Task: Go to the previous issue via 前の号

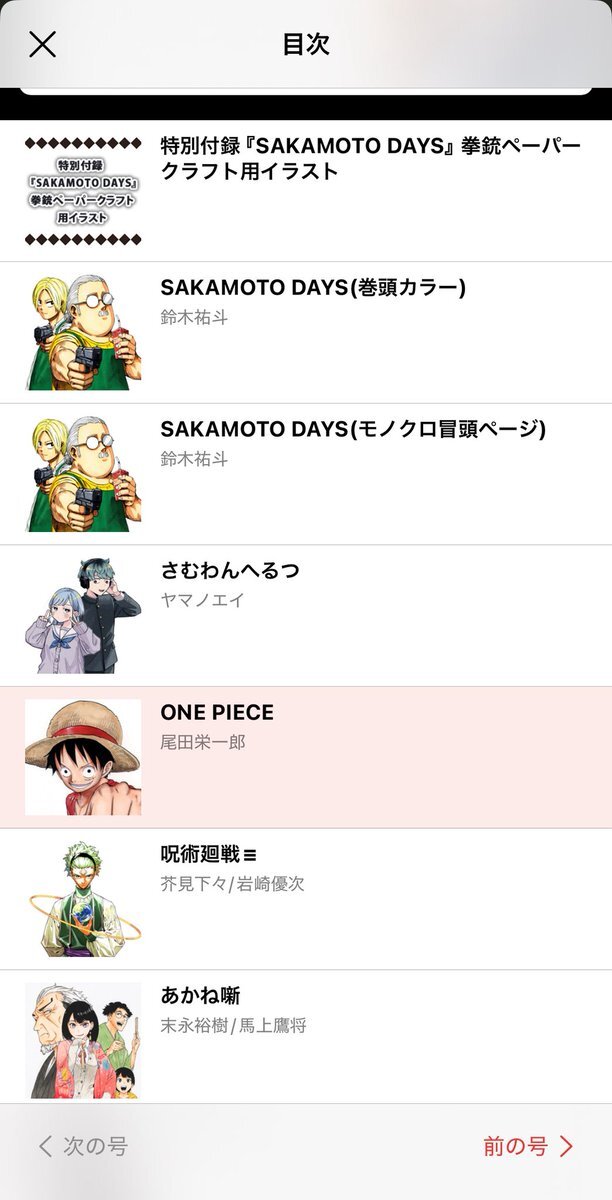Action: (528, 1146)
